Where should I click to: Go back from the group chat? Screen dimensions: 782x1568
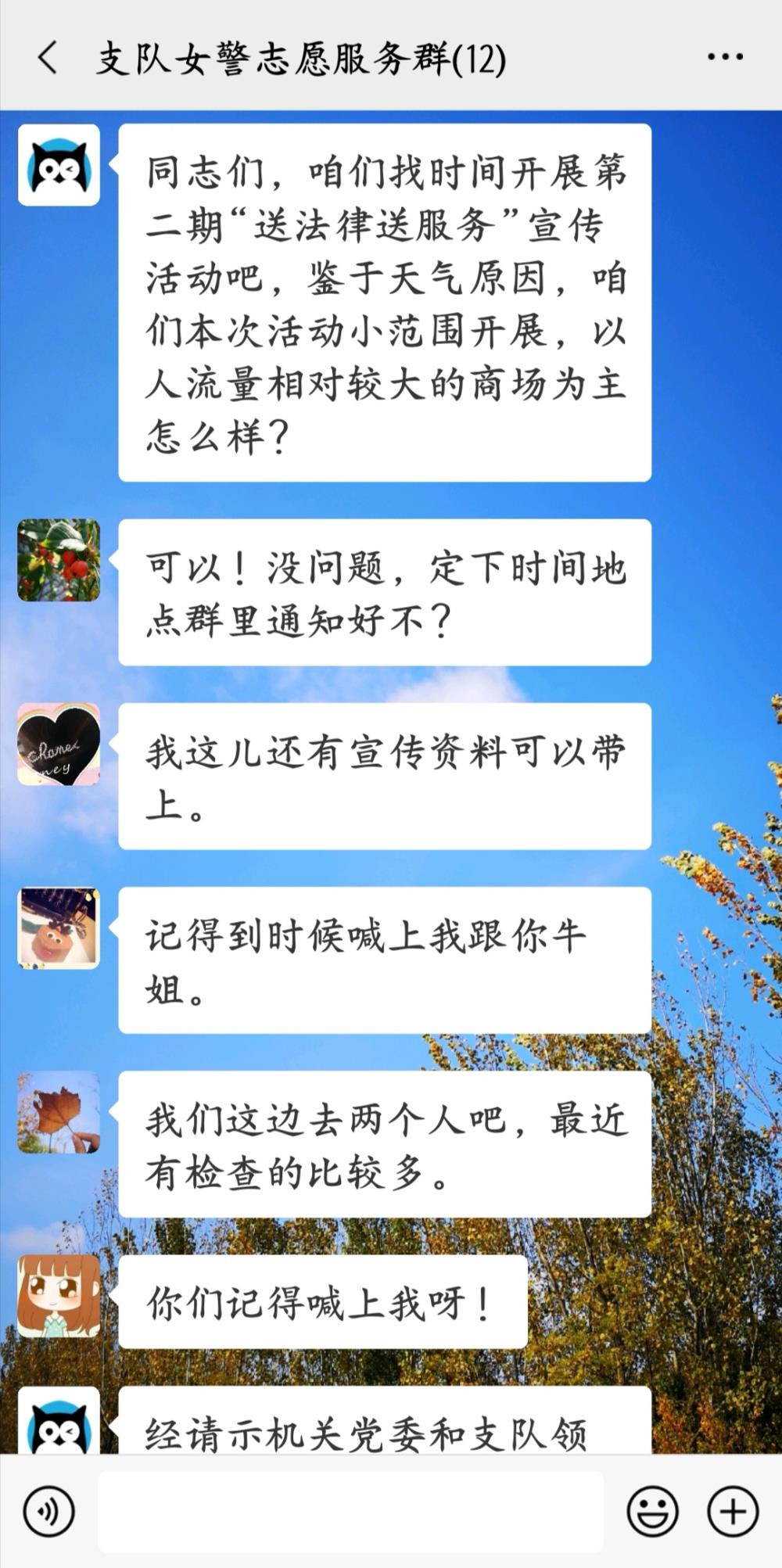coord(48,58)
